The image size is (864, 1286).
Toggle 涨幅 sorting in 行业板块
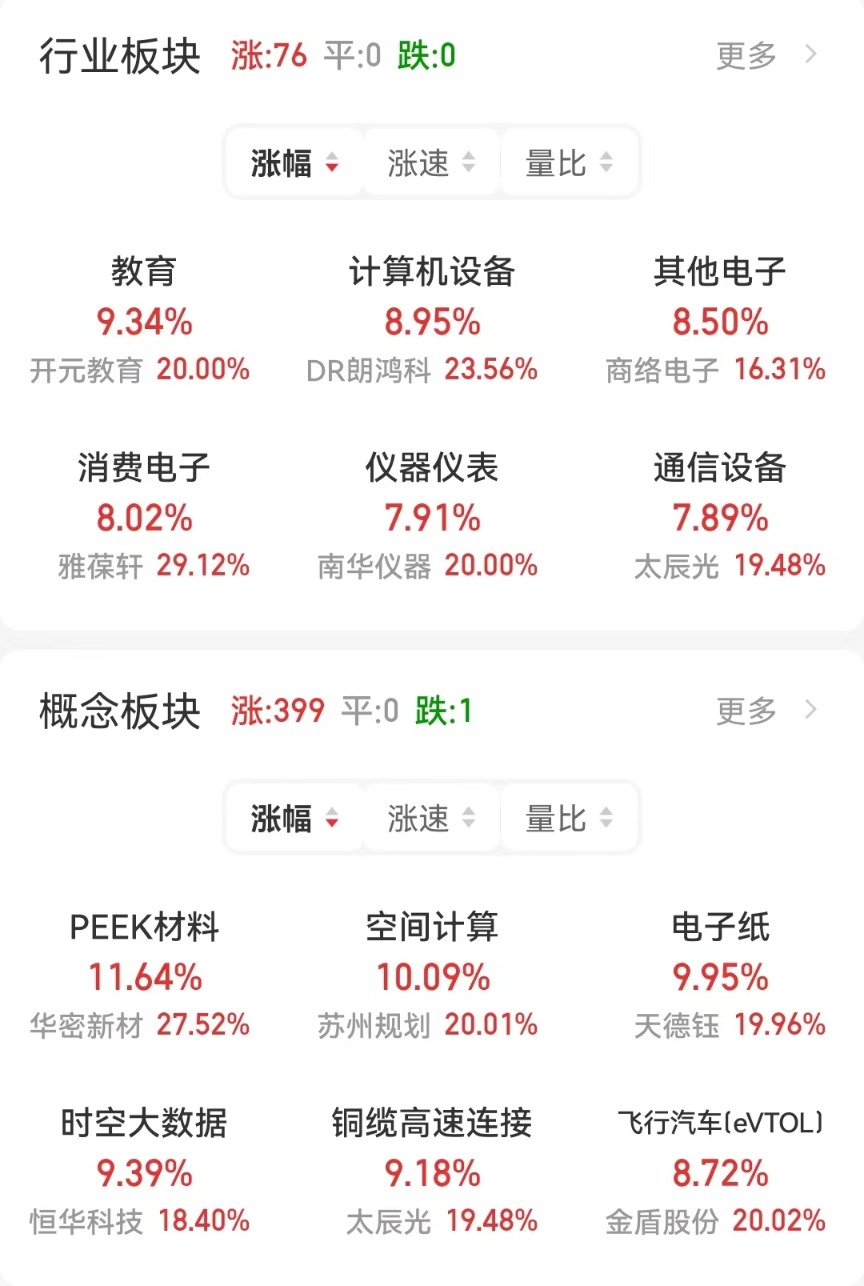(294, 163)
